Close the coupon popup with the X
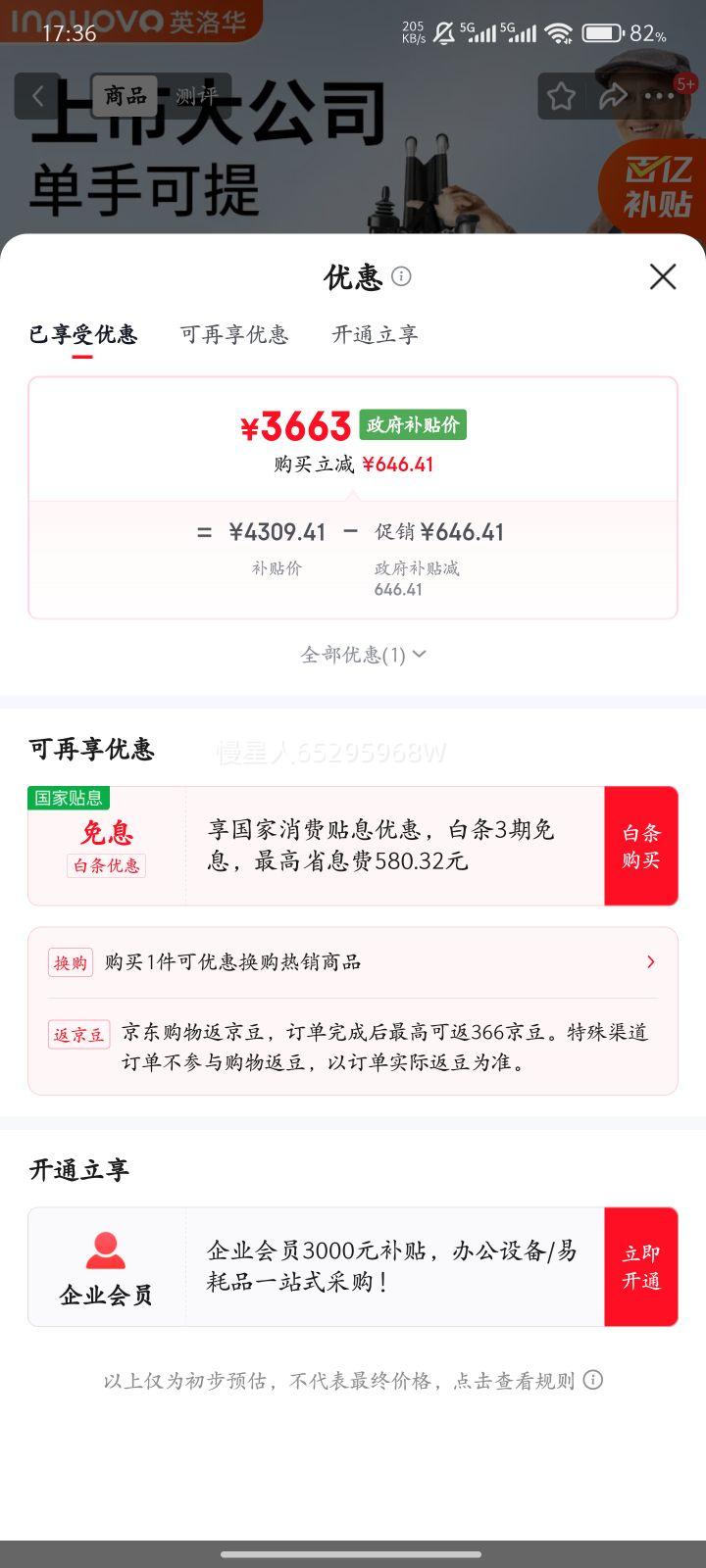 coord(663,277)
